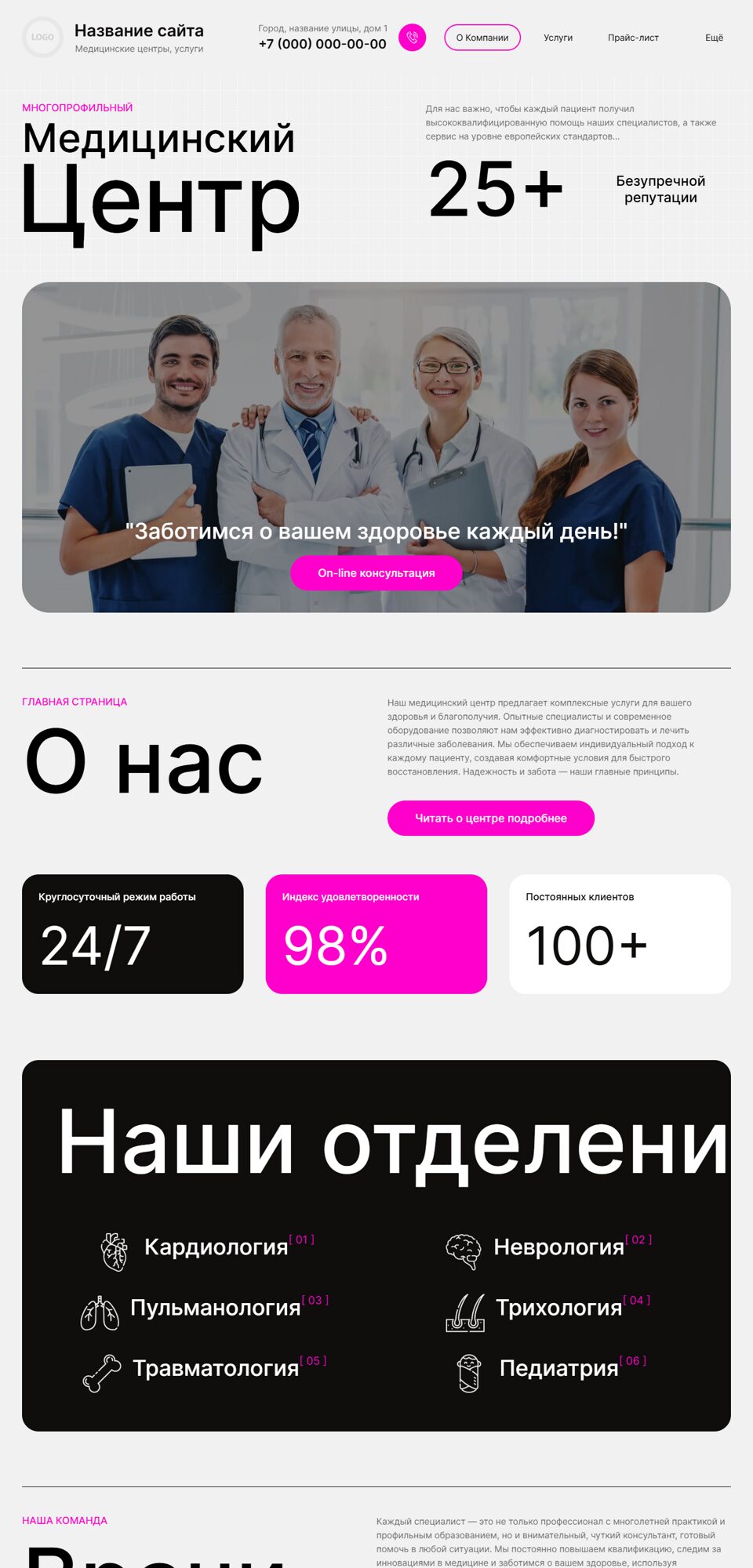Expand the Ещё menu

click(714, 38)
